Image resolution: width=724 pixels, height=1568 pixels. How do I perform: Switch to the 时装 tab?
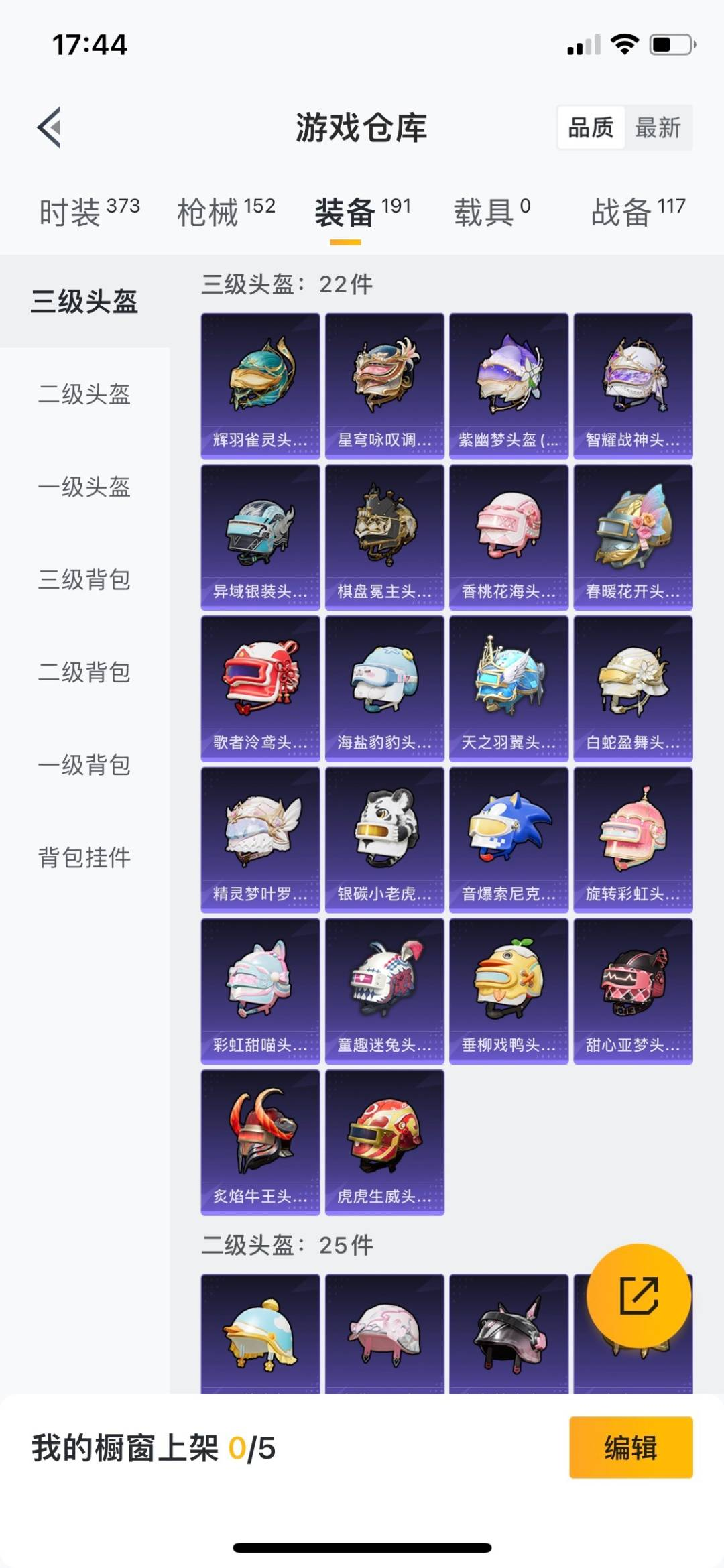(x=89, y=212)
